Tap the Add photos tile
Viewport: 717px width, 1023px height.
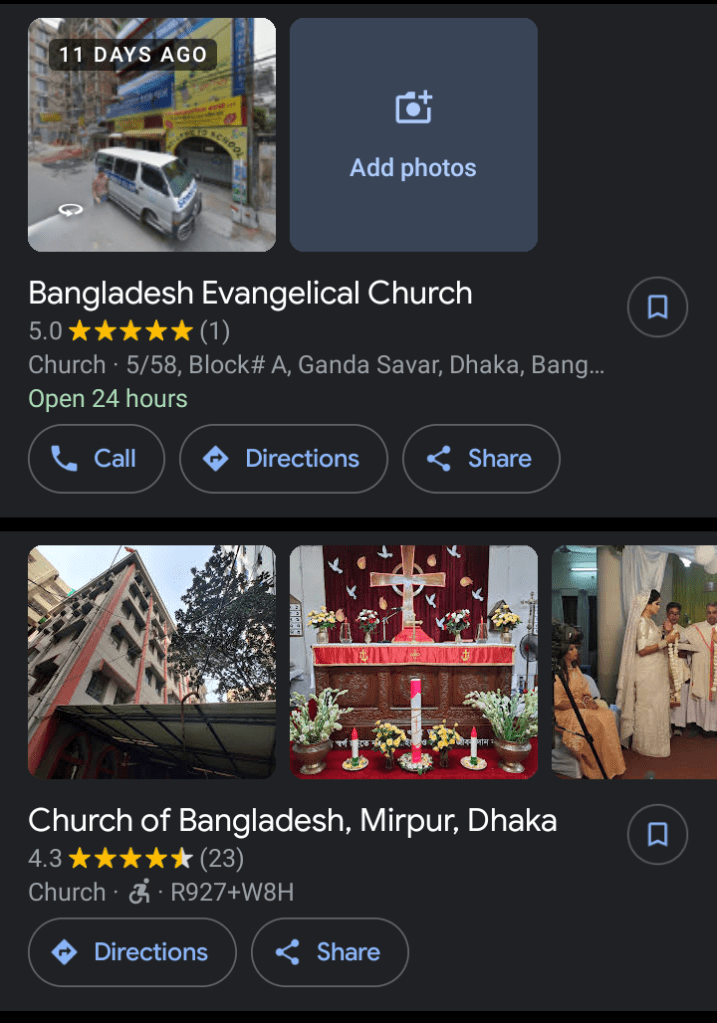coord(413,135)
